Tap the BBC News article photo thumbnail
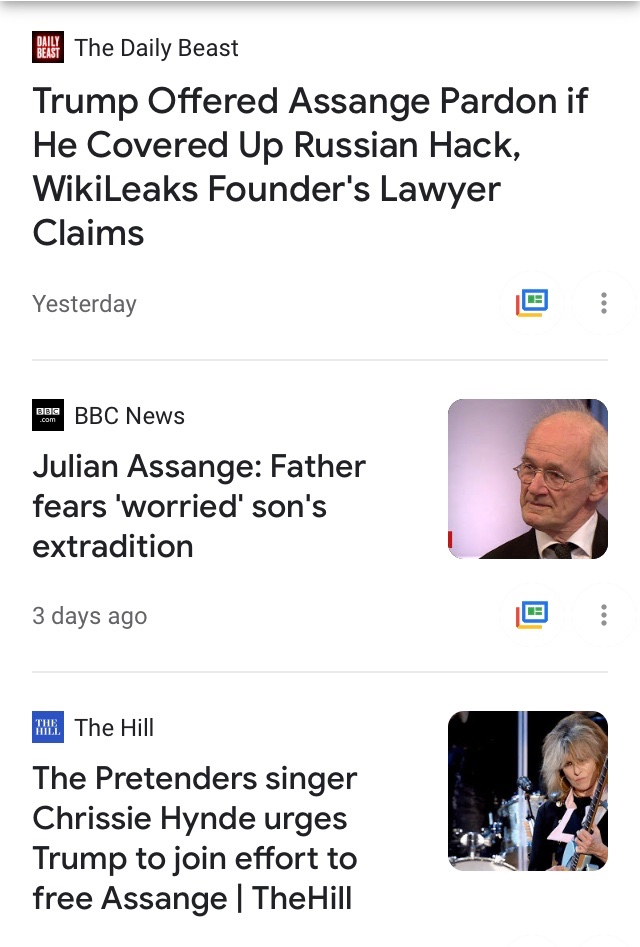The image size is (640, 947). (x=527, y=479)
